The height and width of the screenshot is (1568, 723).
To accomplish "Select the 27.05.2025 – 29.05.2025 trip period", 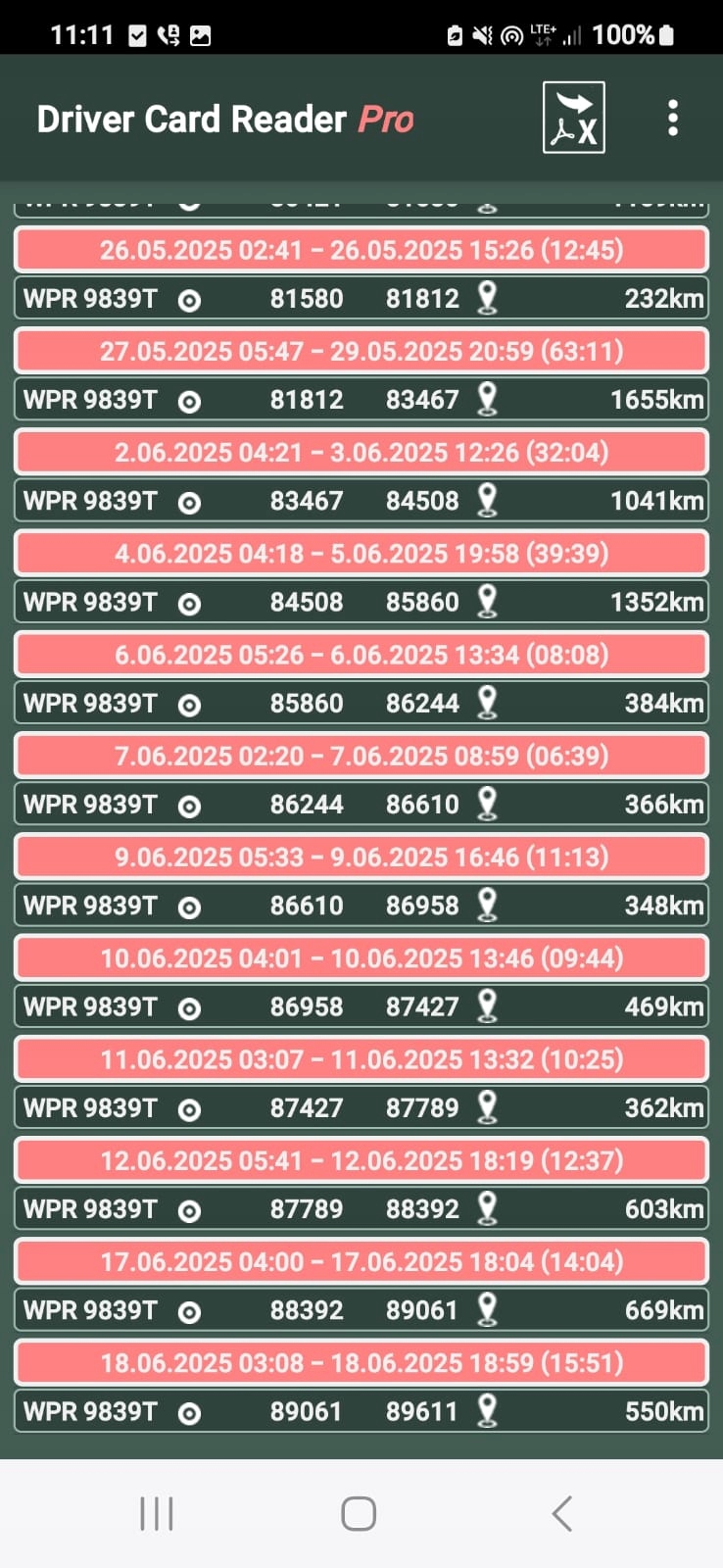I will point(361,351).
